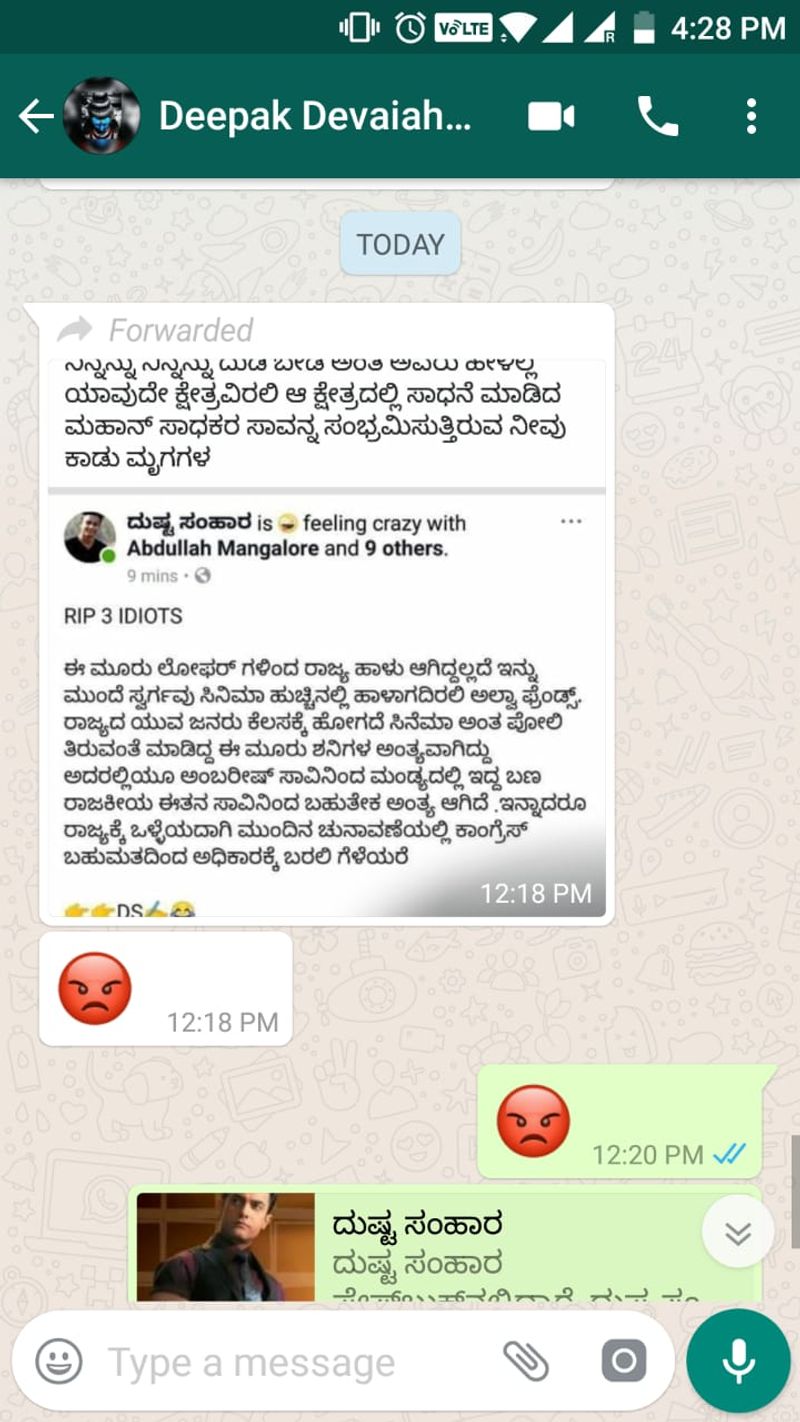Start a voice call with Deepak
Screen dimensions: 800x1422
(x=658, y=117)
